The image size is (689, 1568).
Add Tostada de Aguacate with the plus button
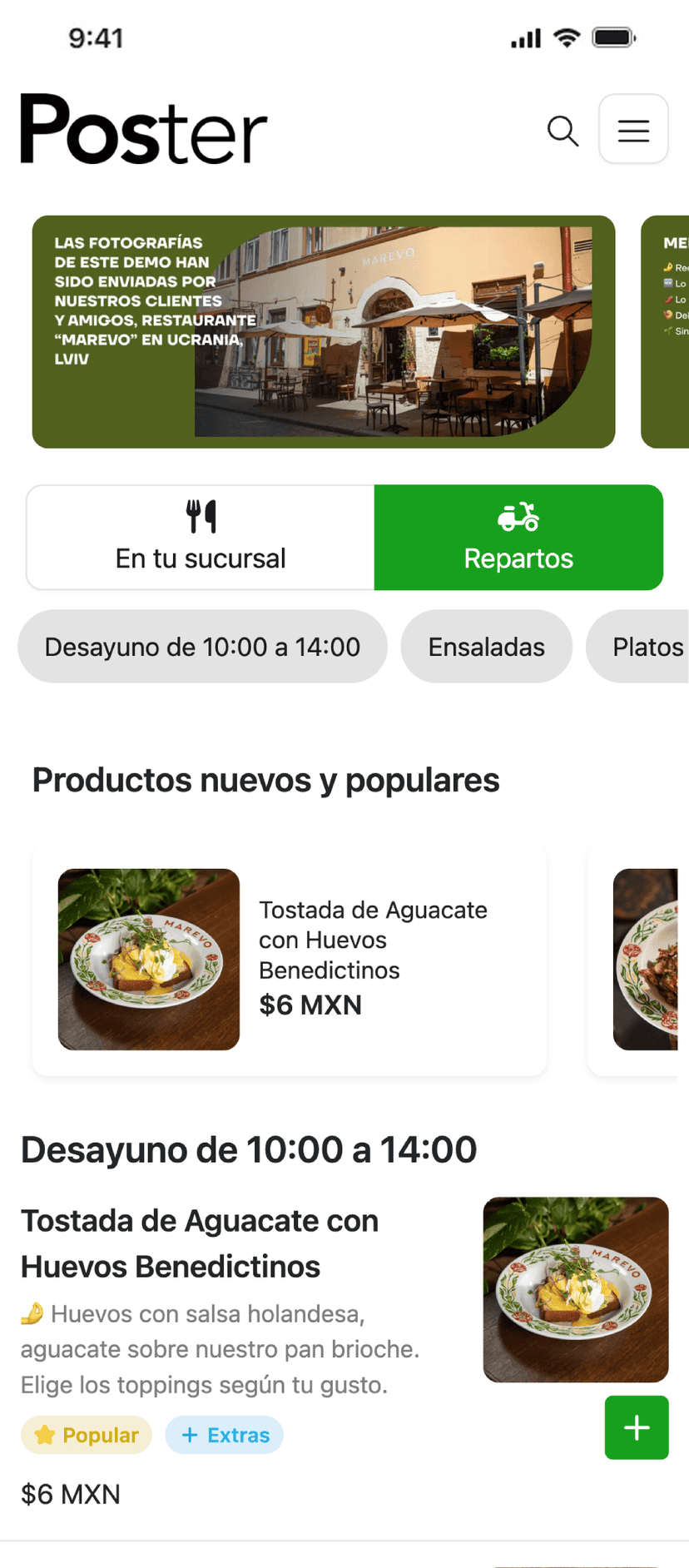[x=637, y=1427]
